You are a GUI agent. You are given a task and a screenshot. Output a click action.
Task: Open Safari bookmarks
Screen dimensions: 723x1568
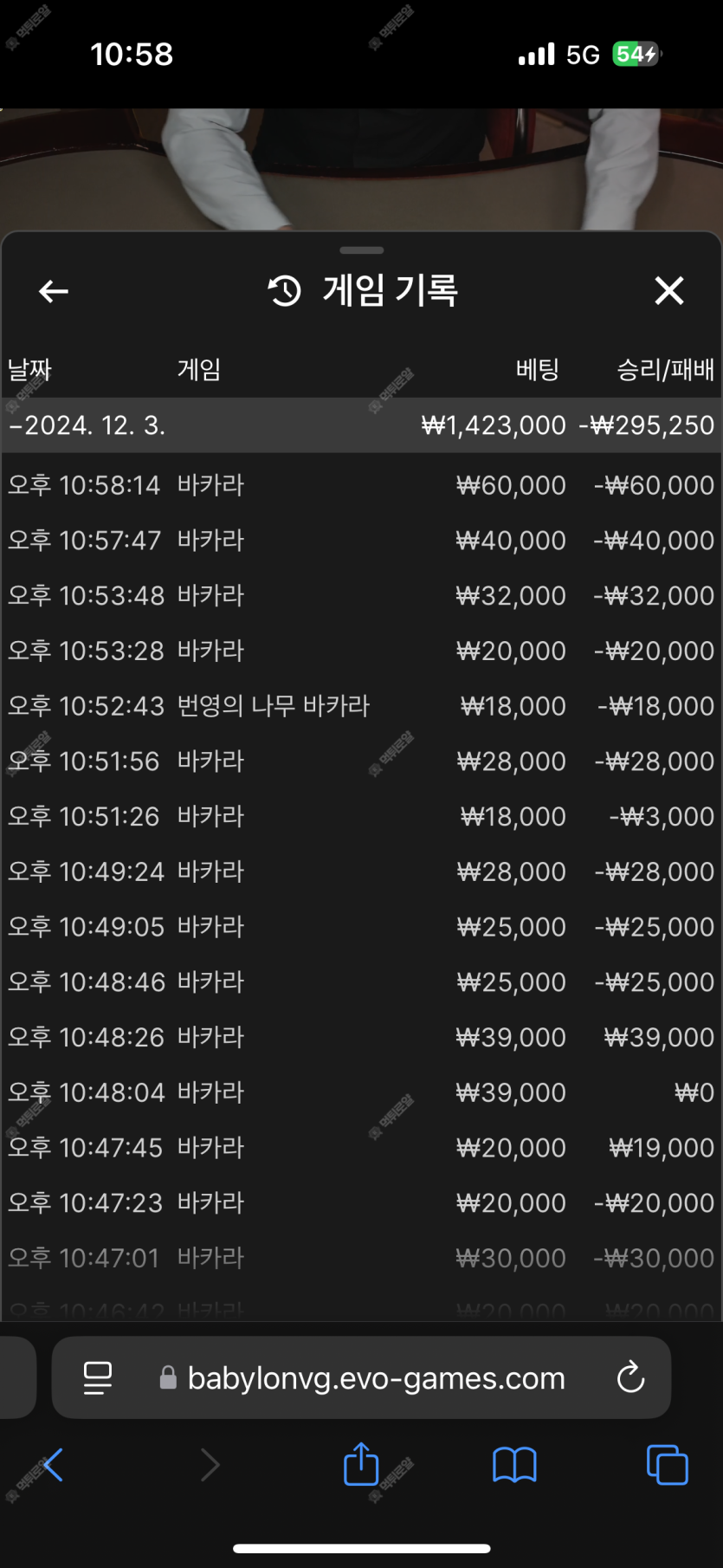[514, 1466]
